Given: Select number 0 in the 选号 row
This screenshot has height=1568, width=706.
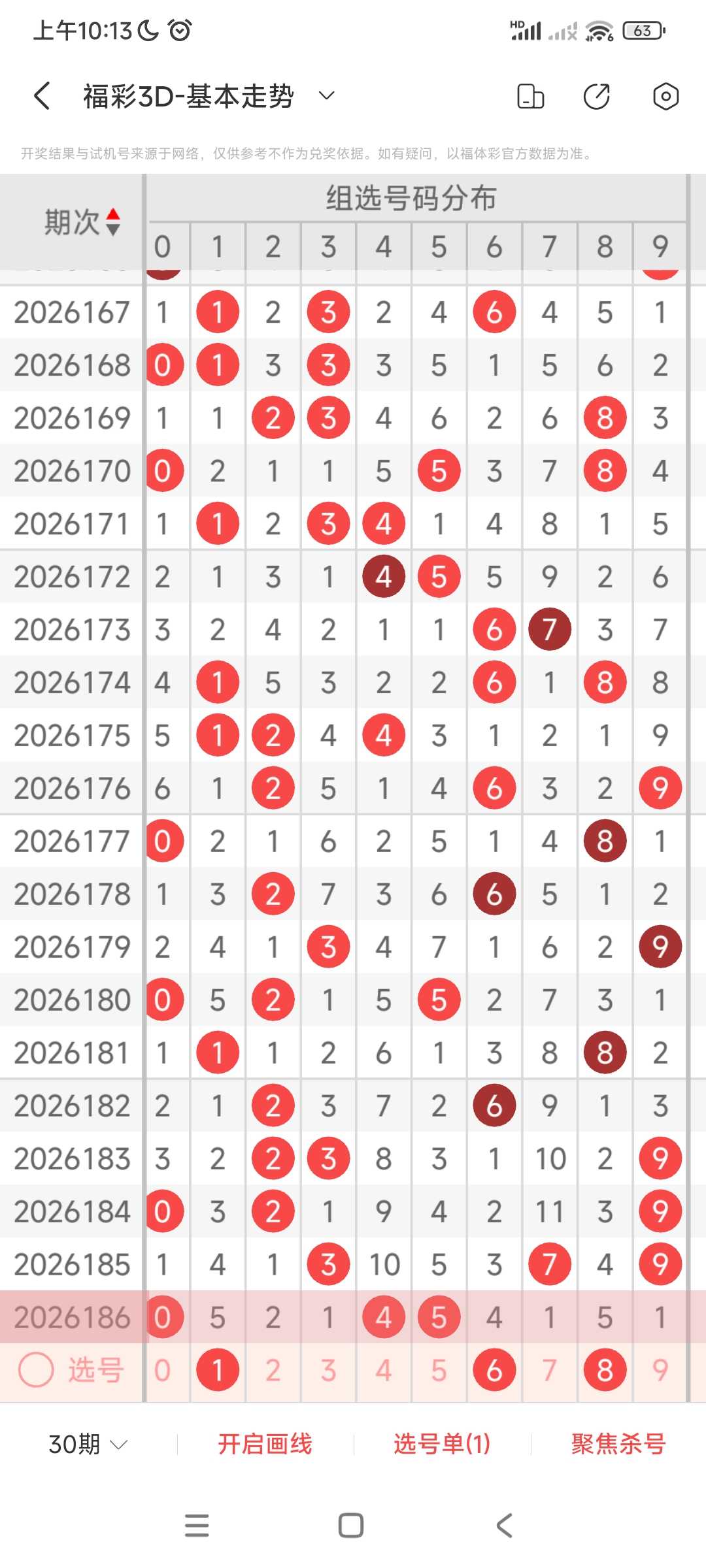Looking at the screenshot, I should (x=162, y=1370).
